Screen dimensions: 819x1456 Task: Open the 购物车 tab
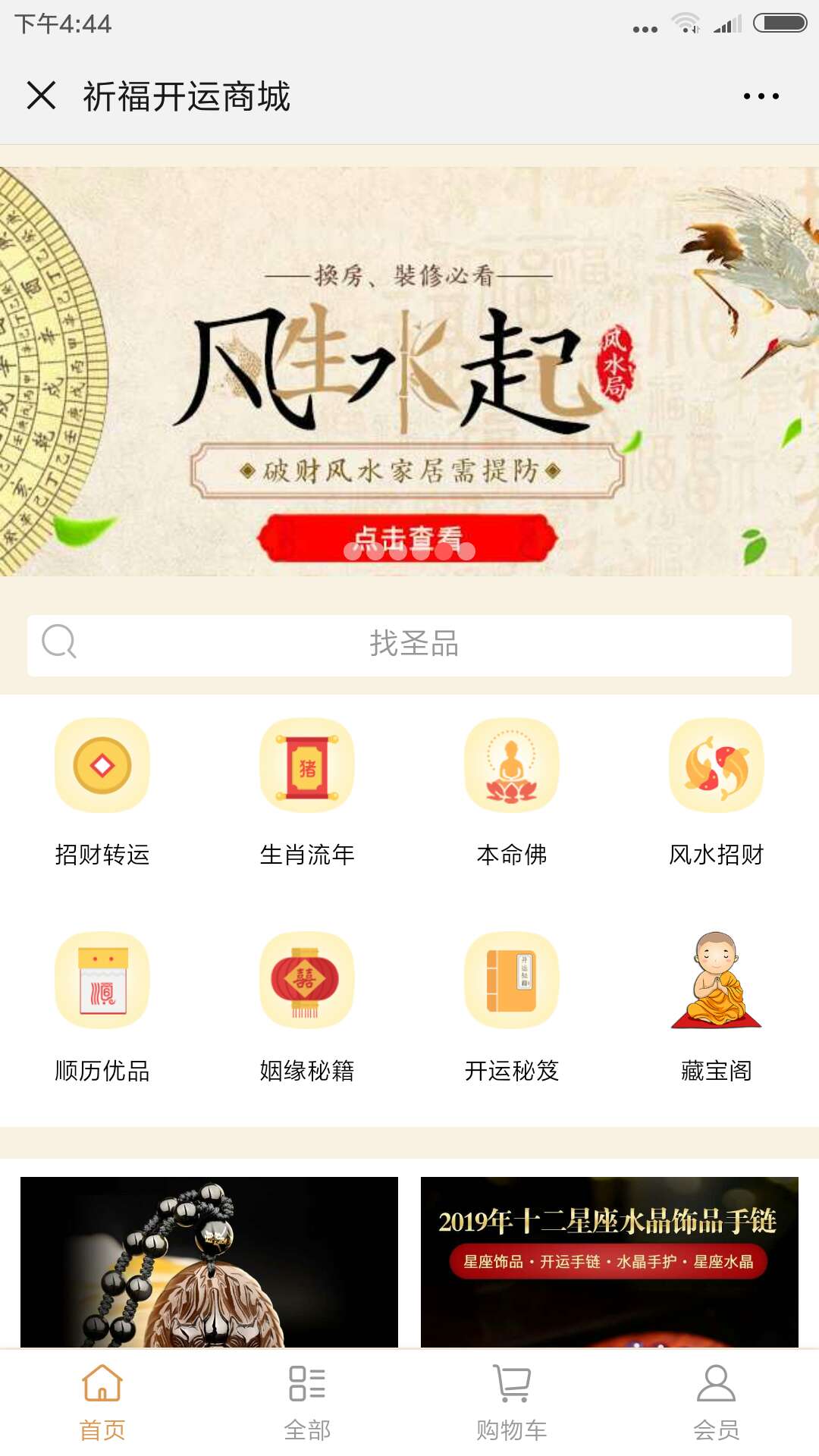pyautogui.click(x=512, y=1403)
